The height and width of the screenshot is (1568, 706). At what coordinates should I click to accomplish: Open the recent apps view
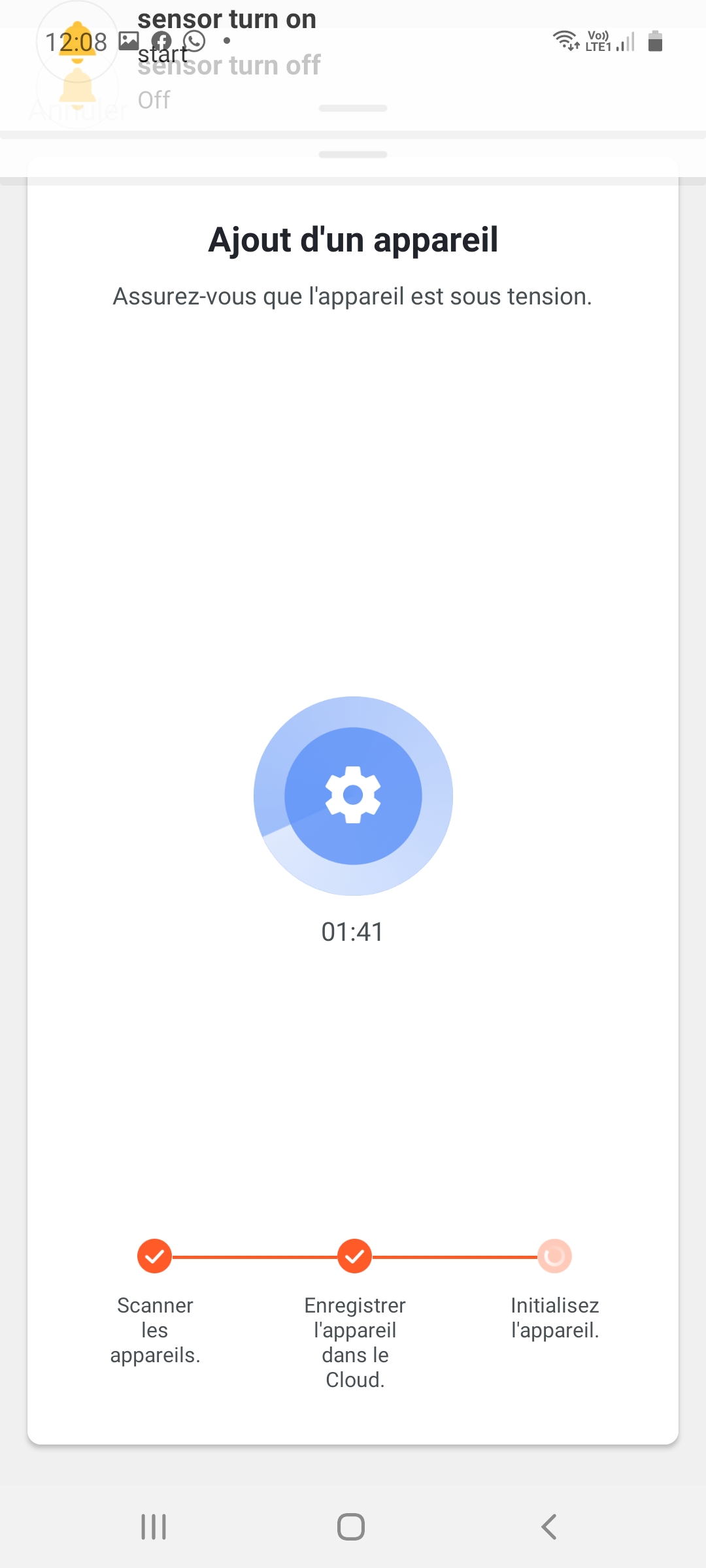click(154, 1527)
